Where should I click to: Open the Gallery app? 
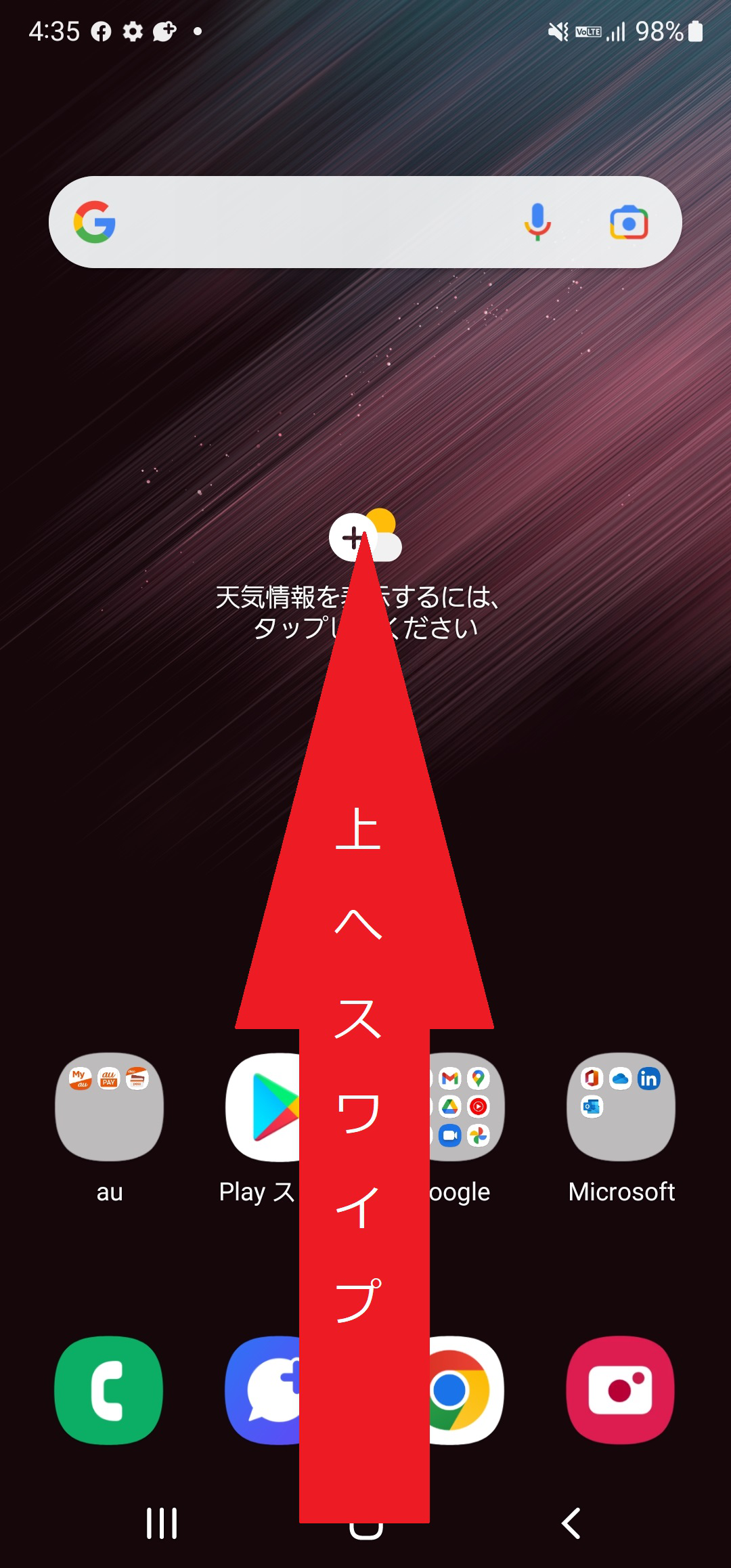click(621, 1389)
